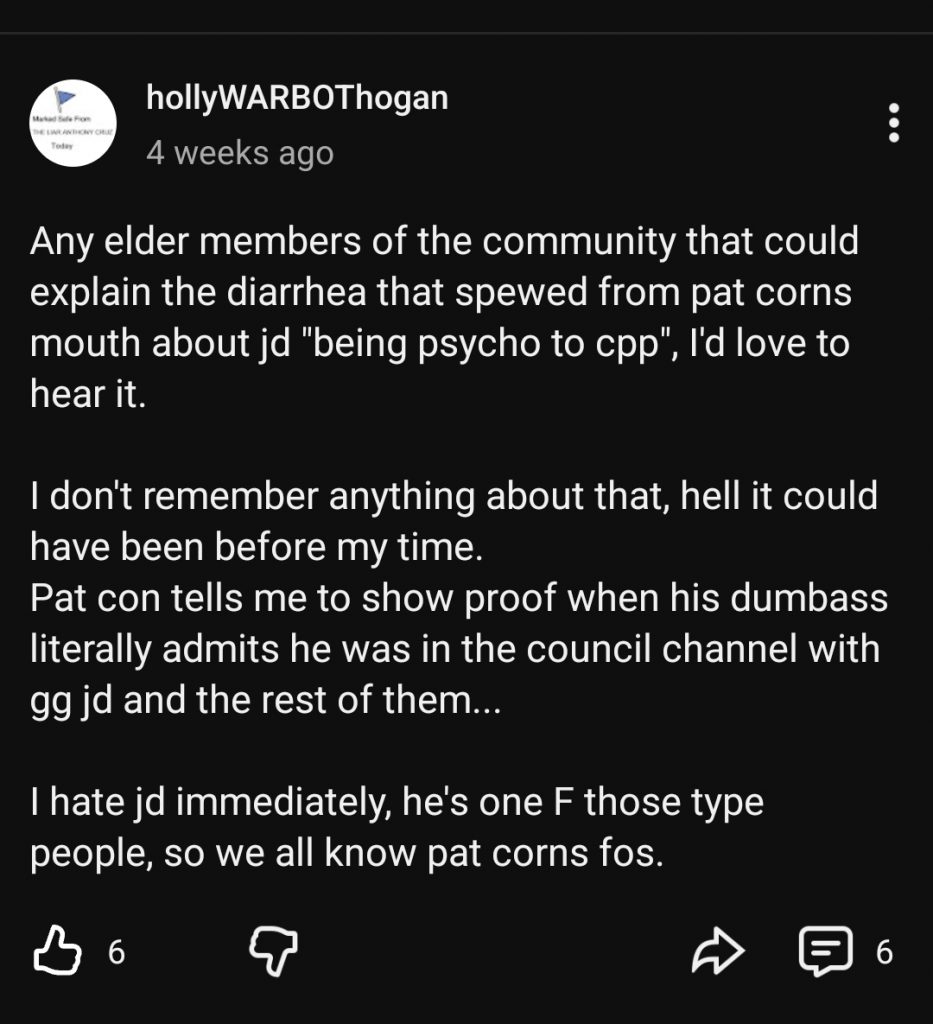Tap the hollyWARBOThogan channel name

pyautogui.click(x=297, y=99)
